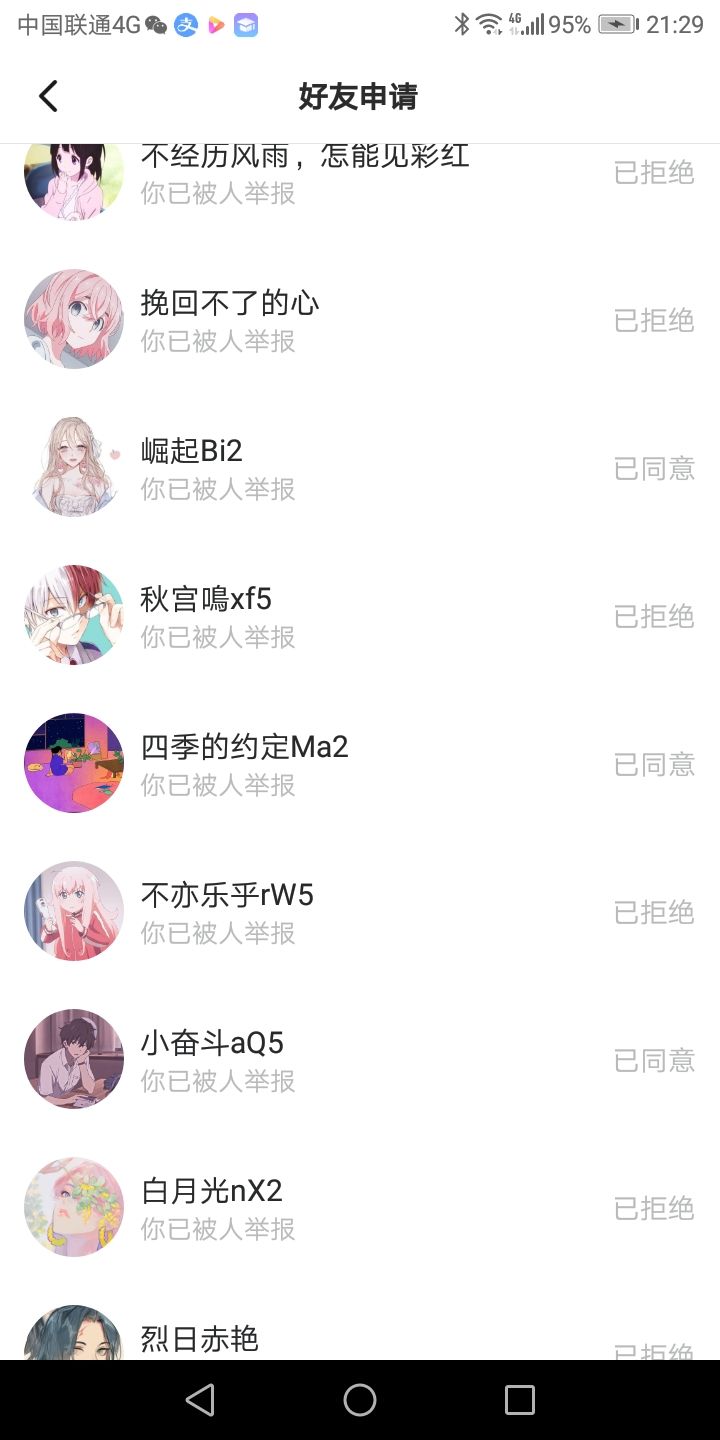720x1440 pixels.
Task: Go back from the 好友申请 page
Action: pos(48,96)
